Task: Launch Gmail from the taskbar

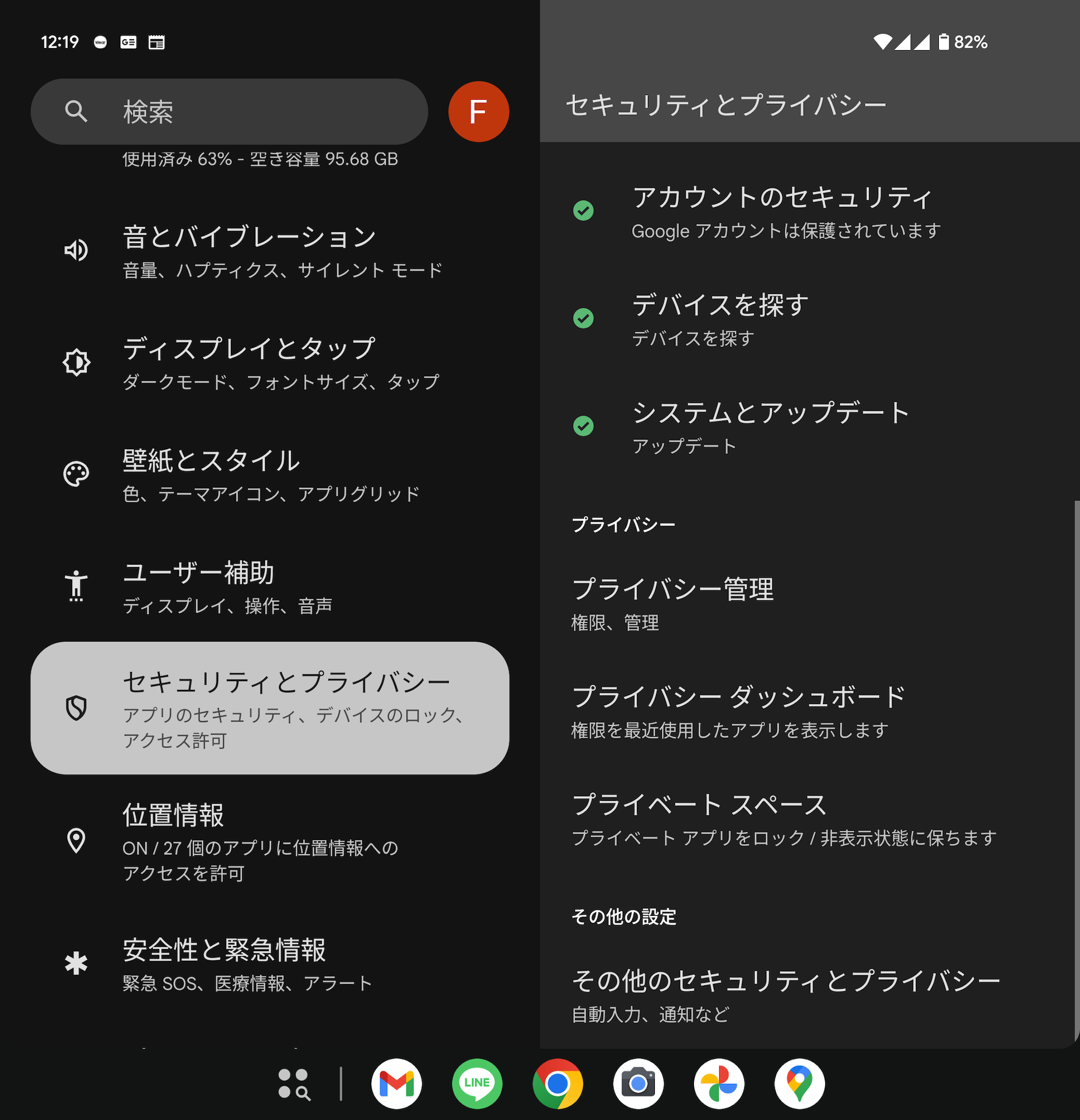Action: 397,1084
